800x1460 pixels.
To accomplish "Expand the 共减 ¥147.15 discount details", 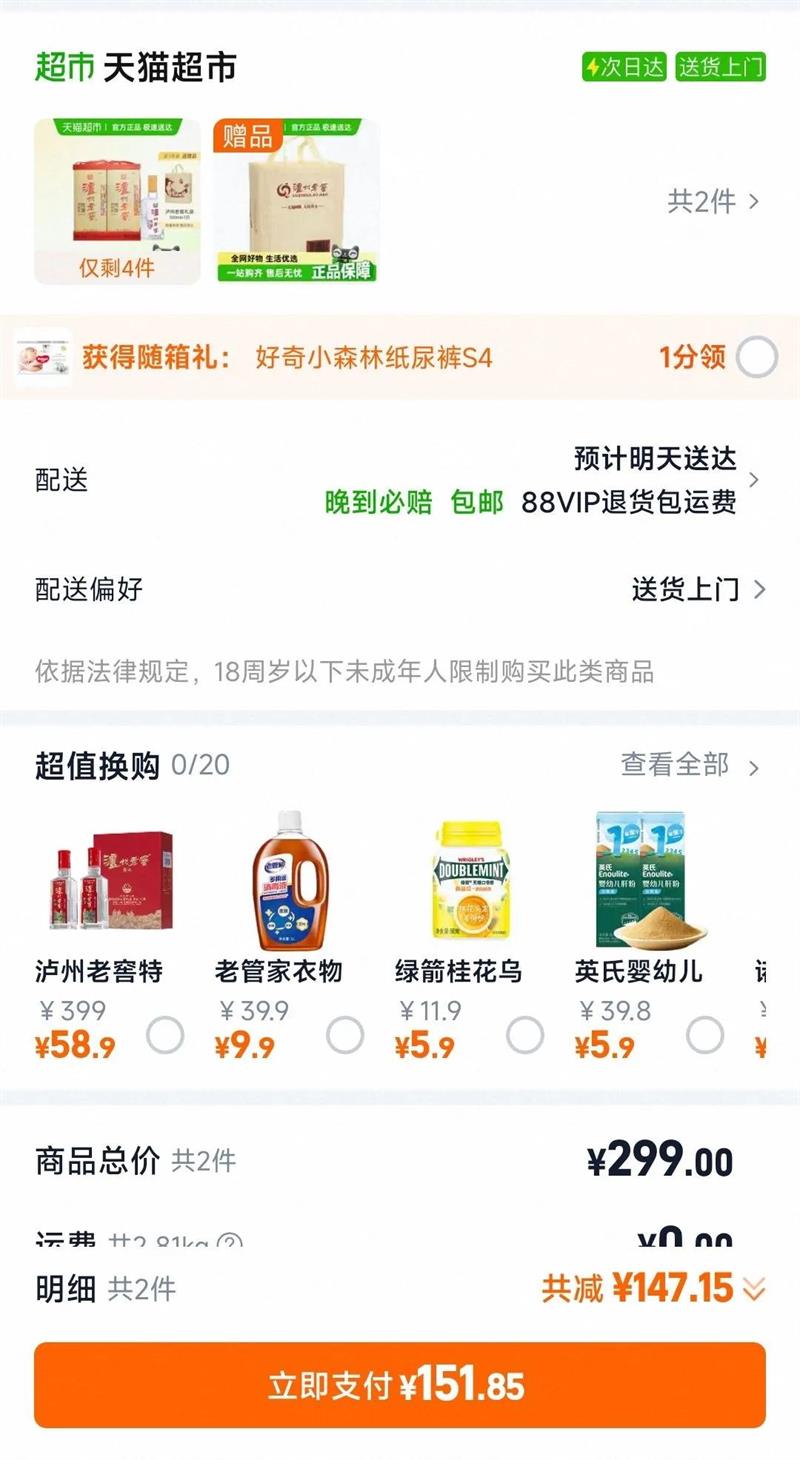I will (x=754, y=1289).
